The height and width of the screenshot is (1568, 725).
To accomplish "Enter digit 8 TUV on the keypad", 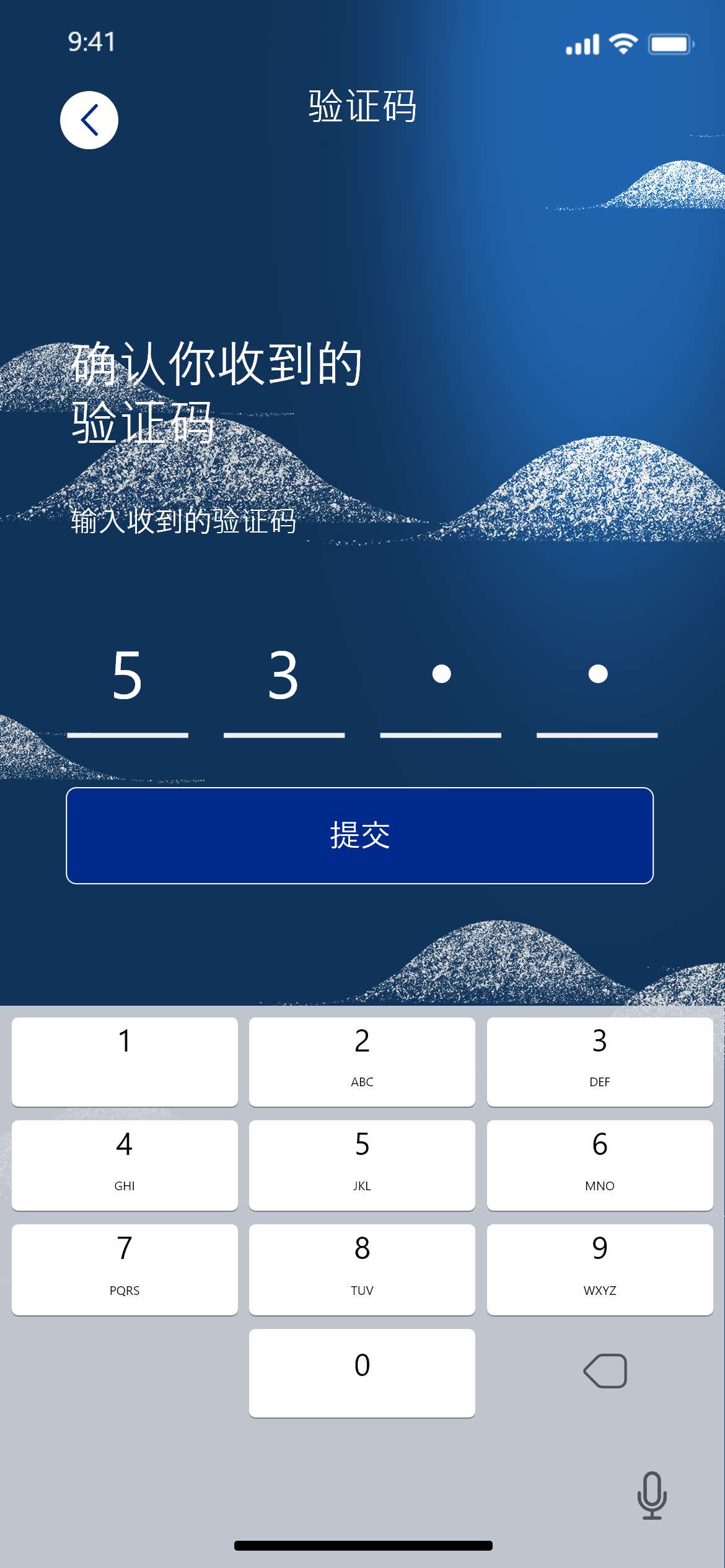I will click(x=362, y=1269).
